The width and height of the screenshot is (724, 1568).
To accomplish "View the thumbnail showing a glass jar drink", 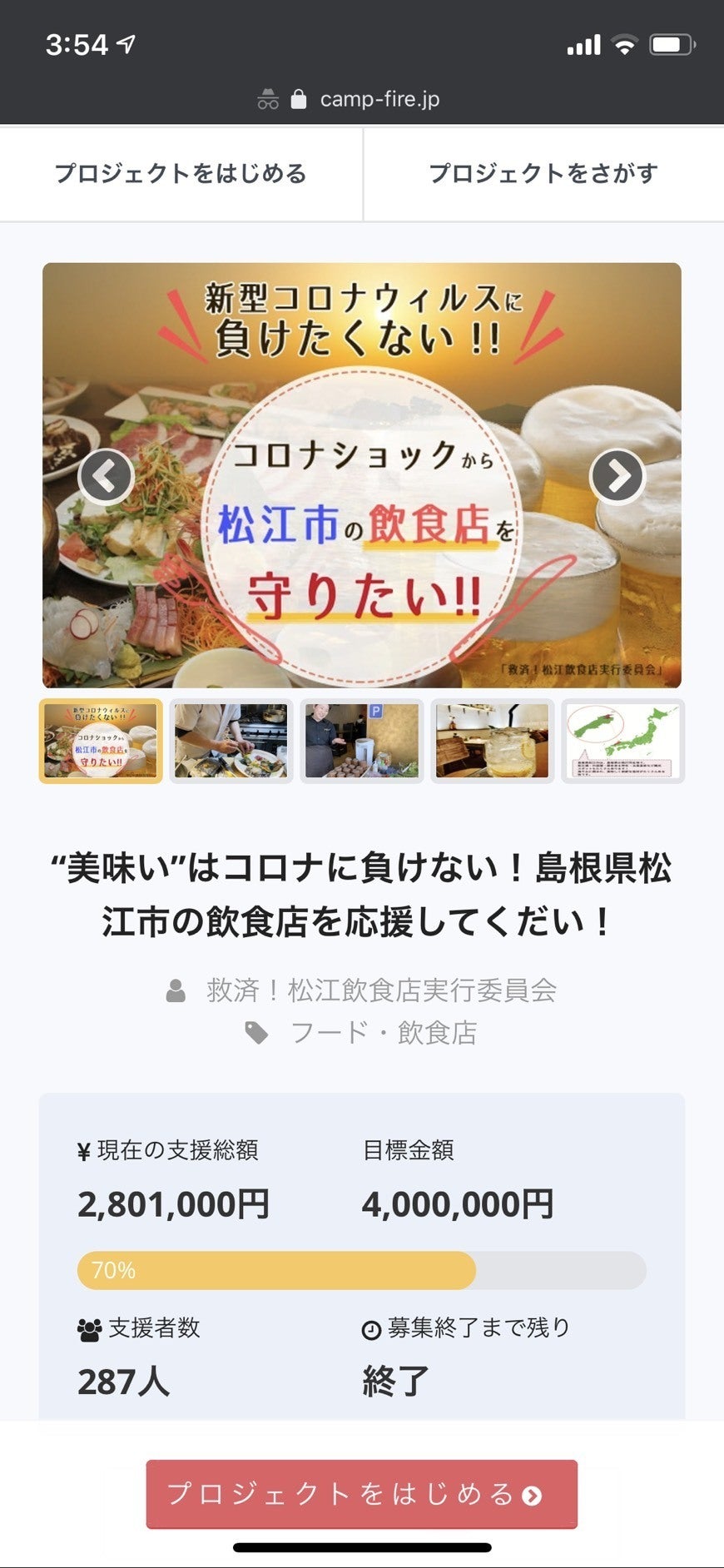I will coord(493,741).
